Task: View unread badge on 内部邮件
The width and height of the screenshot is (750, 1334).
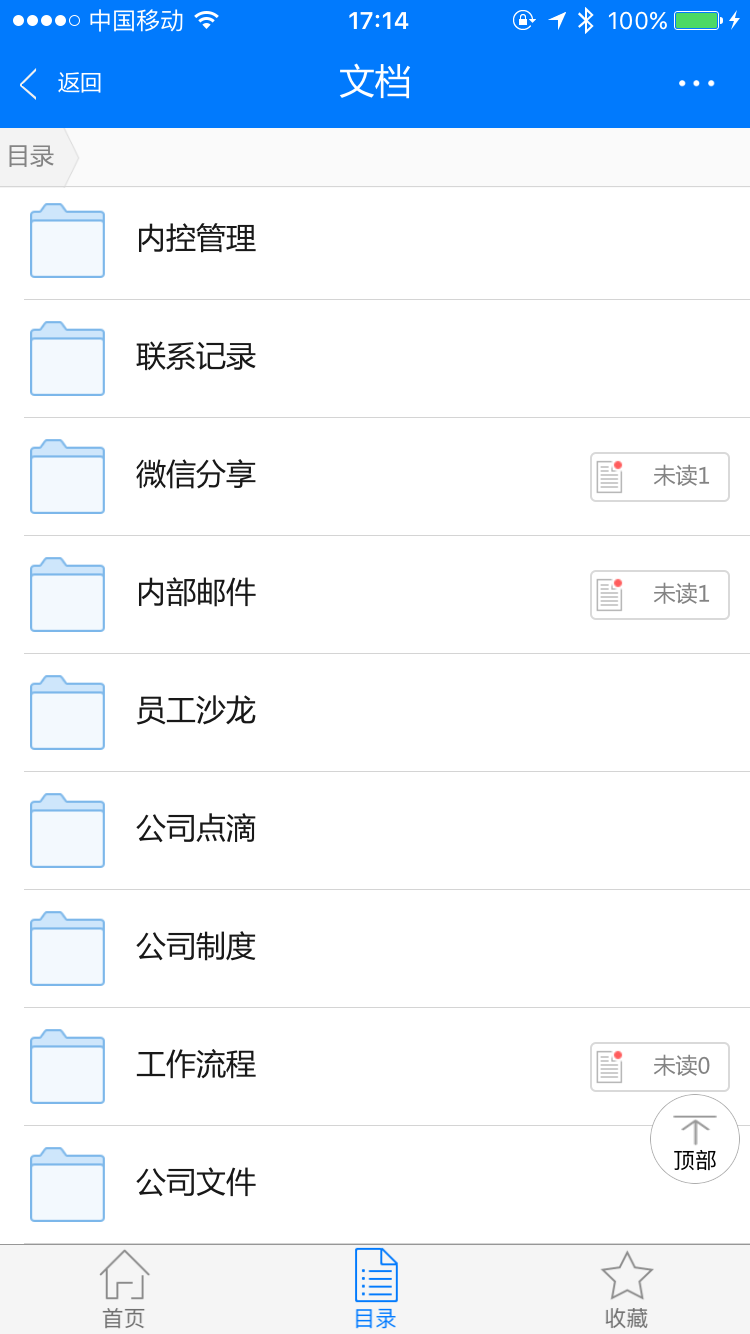Action: click(x=660, y=595)
